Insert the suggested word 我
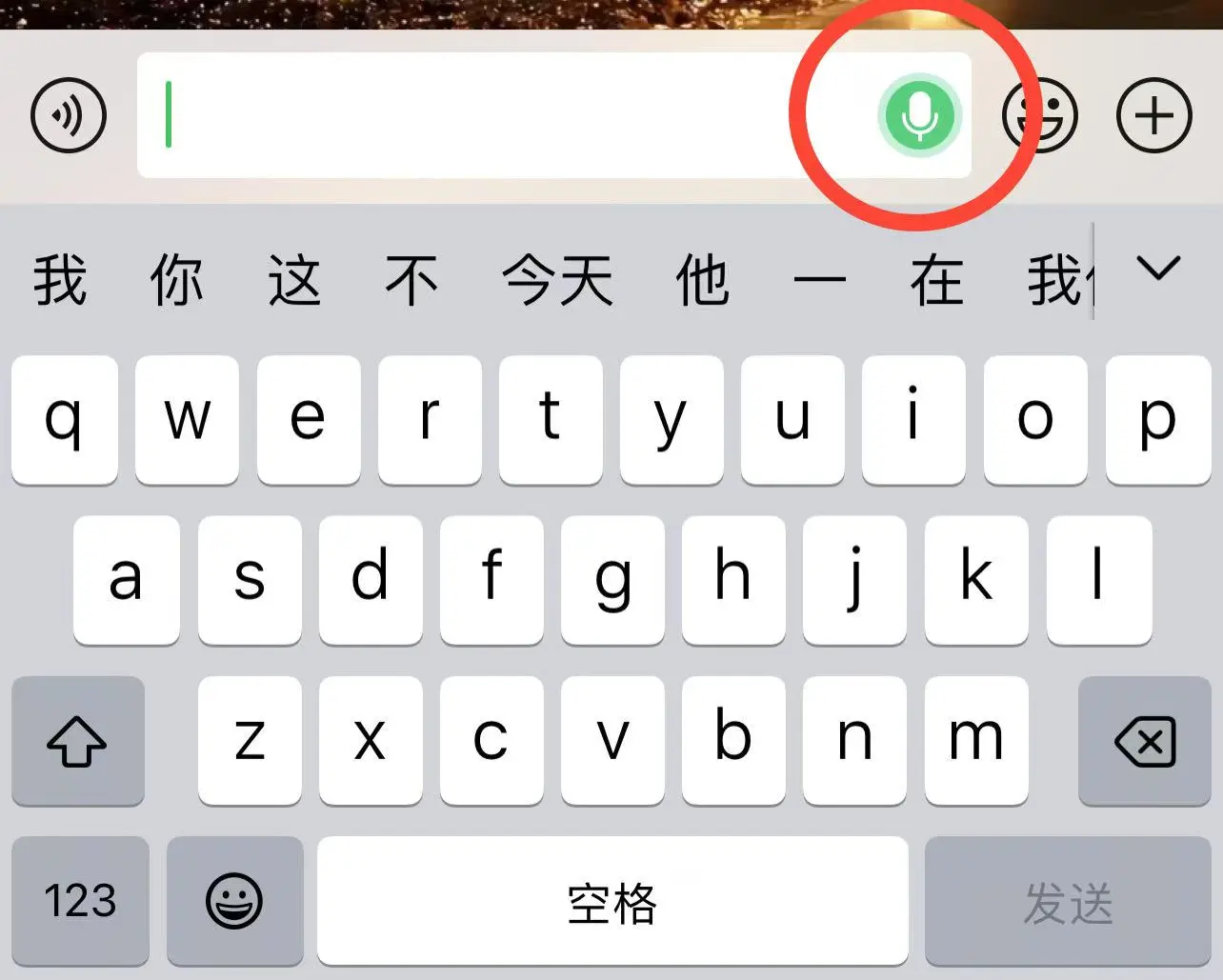The height and width of the screenshot is (980, 1223). 60,281
